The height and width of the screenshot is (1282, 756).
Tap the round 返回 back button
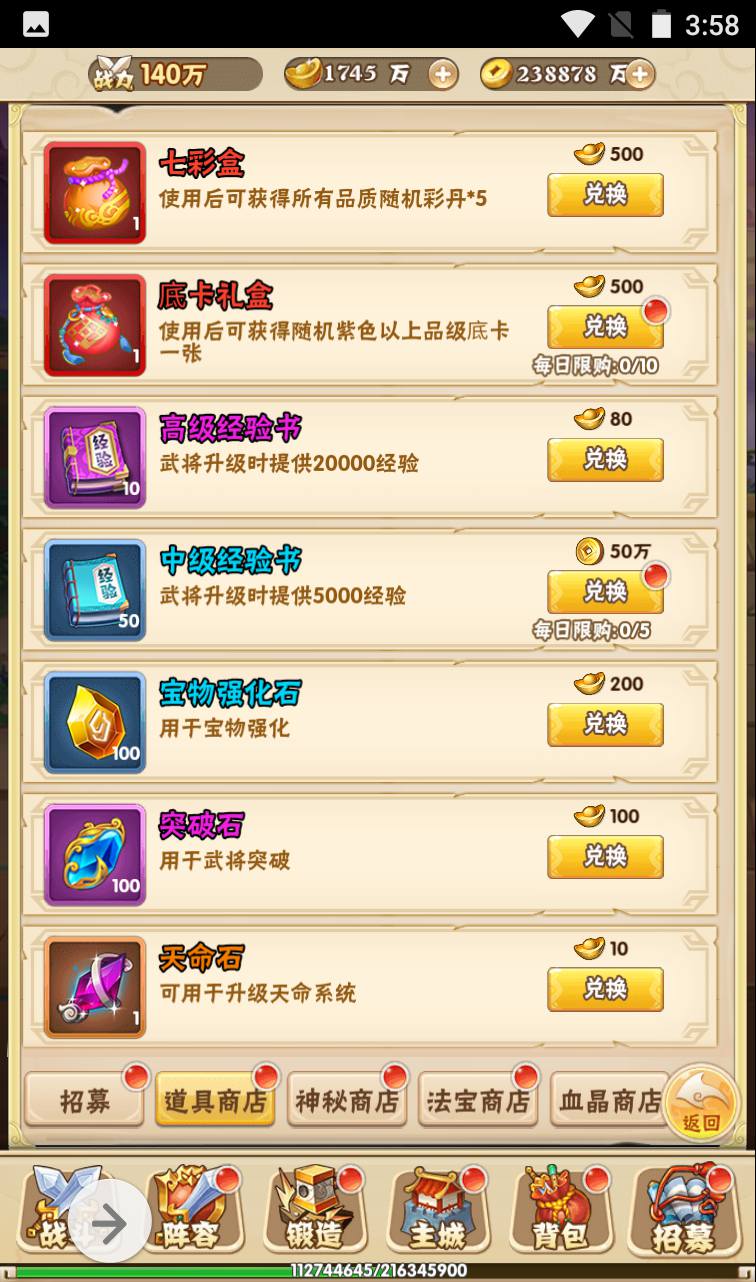[x=701, y=1102]
